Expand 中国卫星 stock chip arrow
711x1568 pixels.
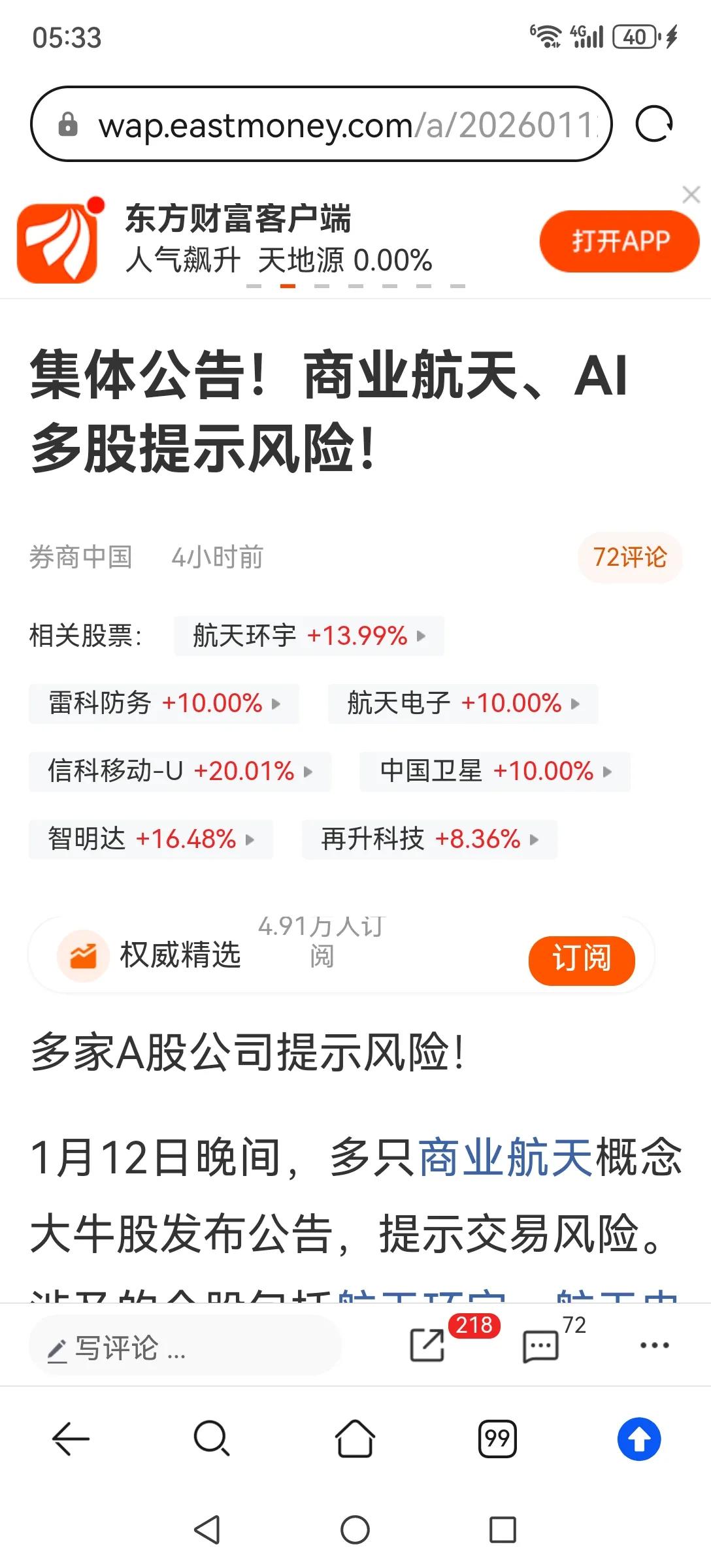coord(606,772)
